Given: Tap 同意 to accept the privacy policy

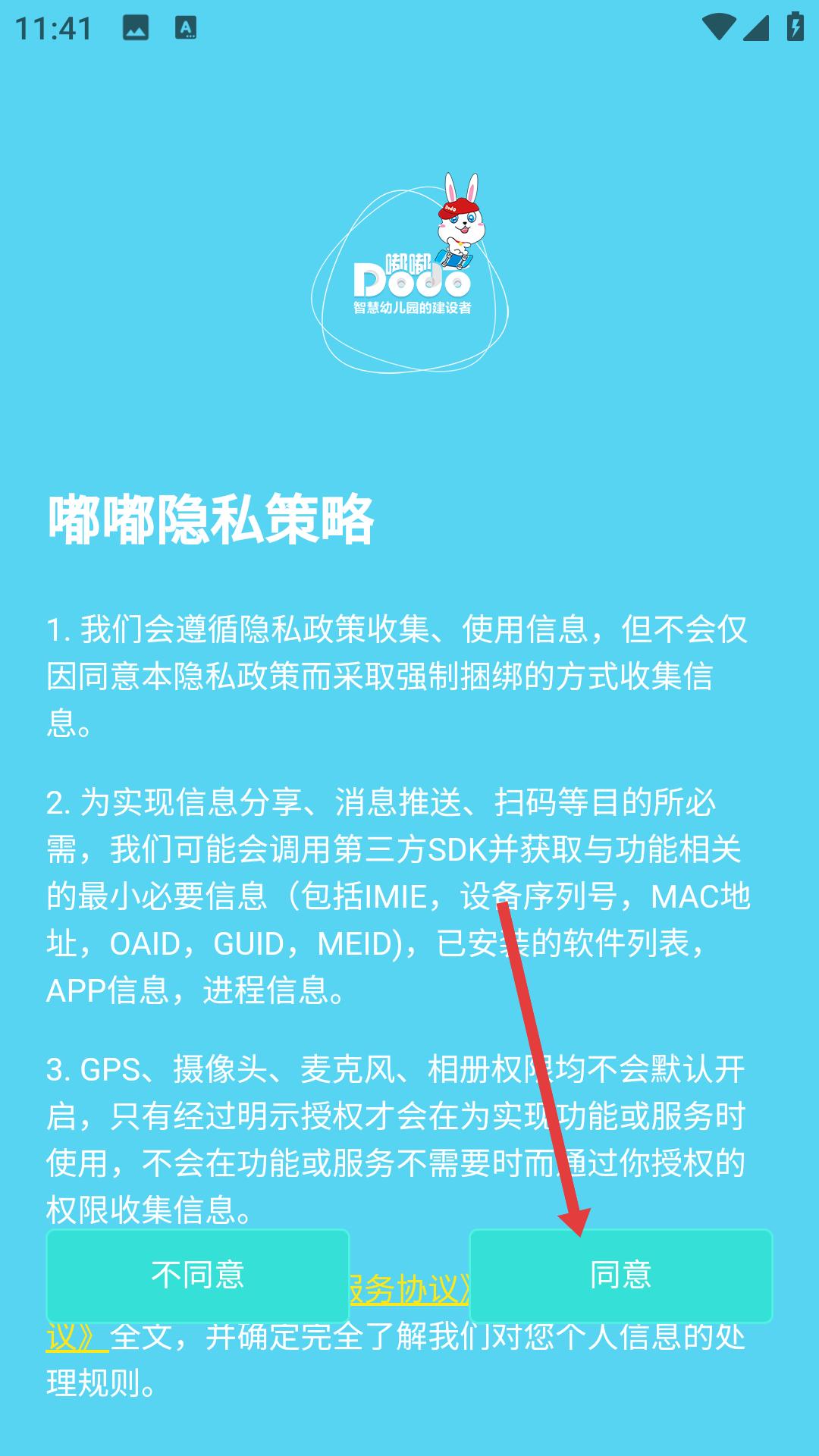Looking at the screenshot, I should coord(620,1276).
